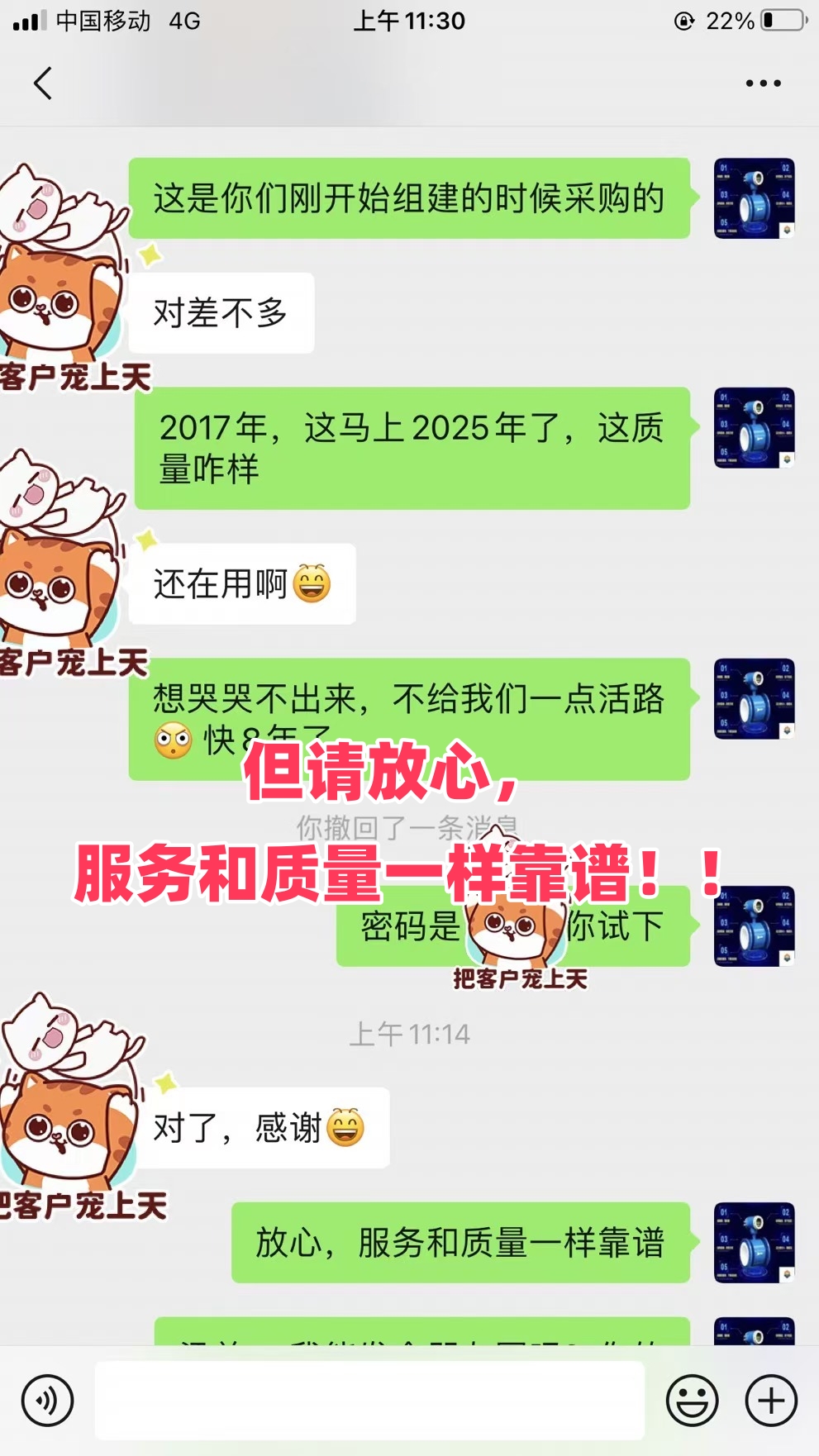
Task: Open avatar beside '这是你们刚开始组建的时候采购的' message
Action: click(x=755, y=198)
